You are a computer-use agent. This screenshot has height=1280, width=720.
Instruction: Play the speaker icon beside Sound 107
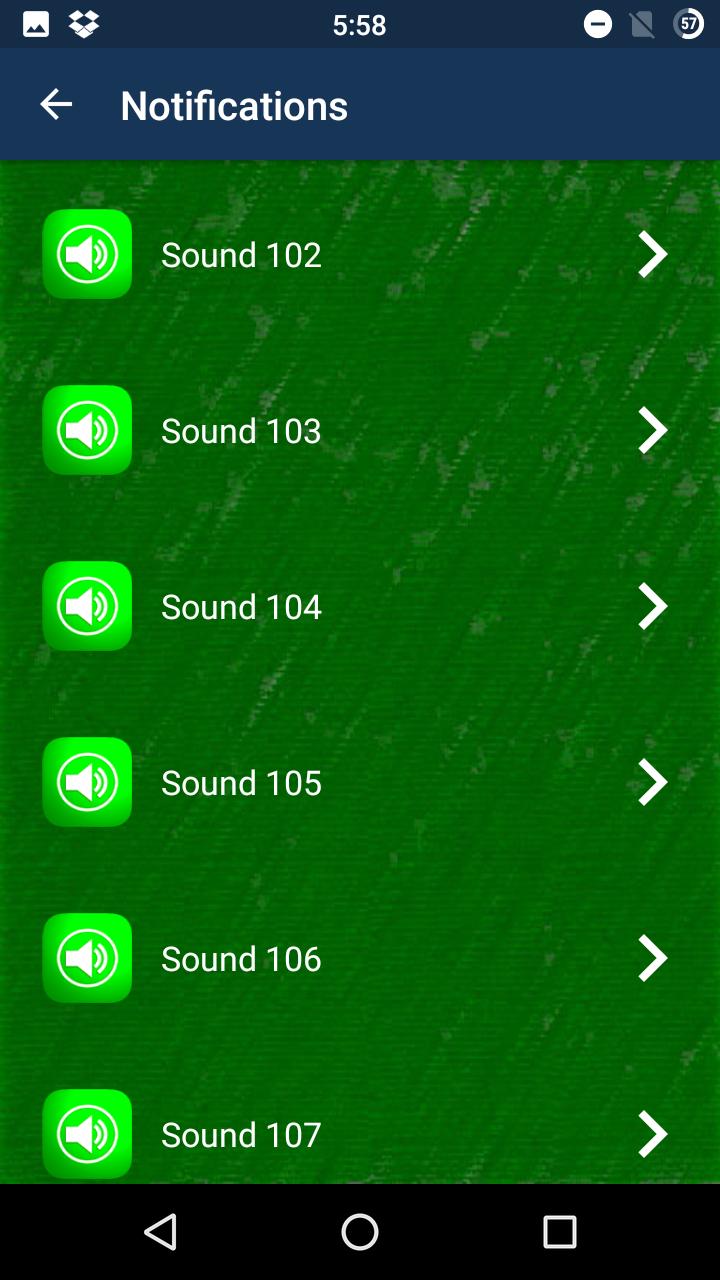point(87,1134)
